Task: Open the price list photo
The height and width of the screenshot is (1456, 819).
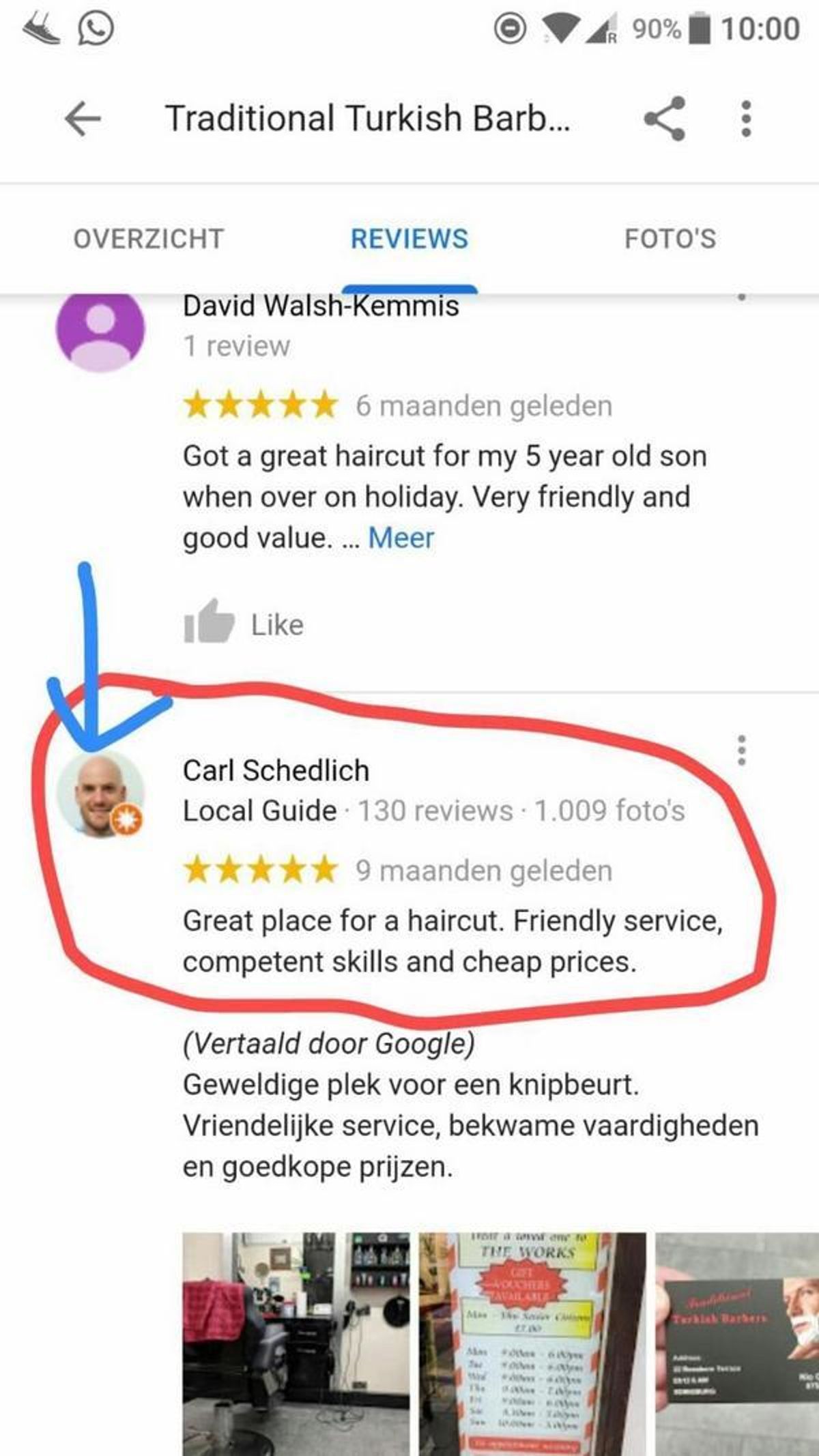Action: 532,1343
